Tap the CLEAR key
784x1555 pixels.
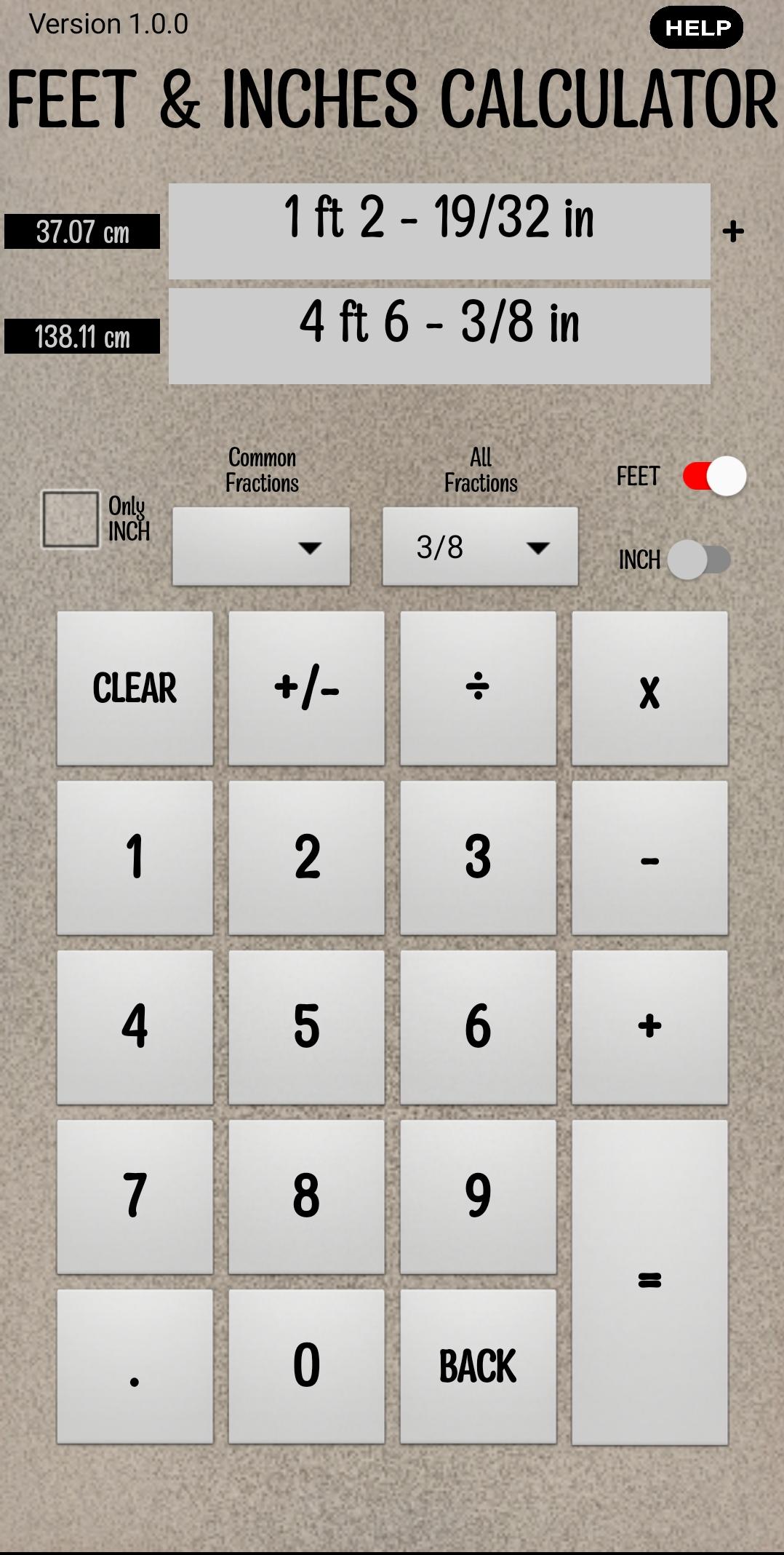point(135,688)
